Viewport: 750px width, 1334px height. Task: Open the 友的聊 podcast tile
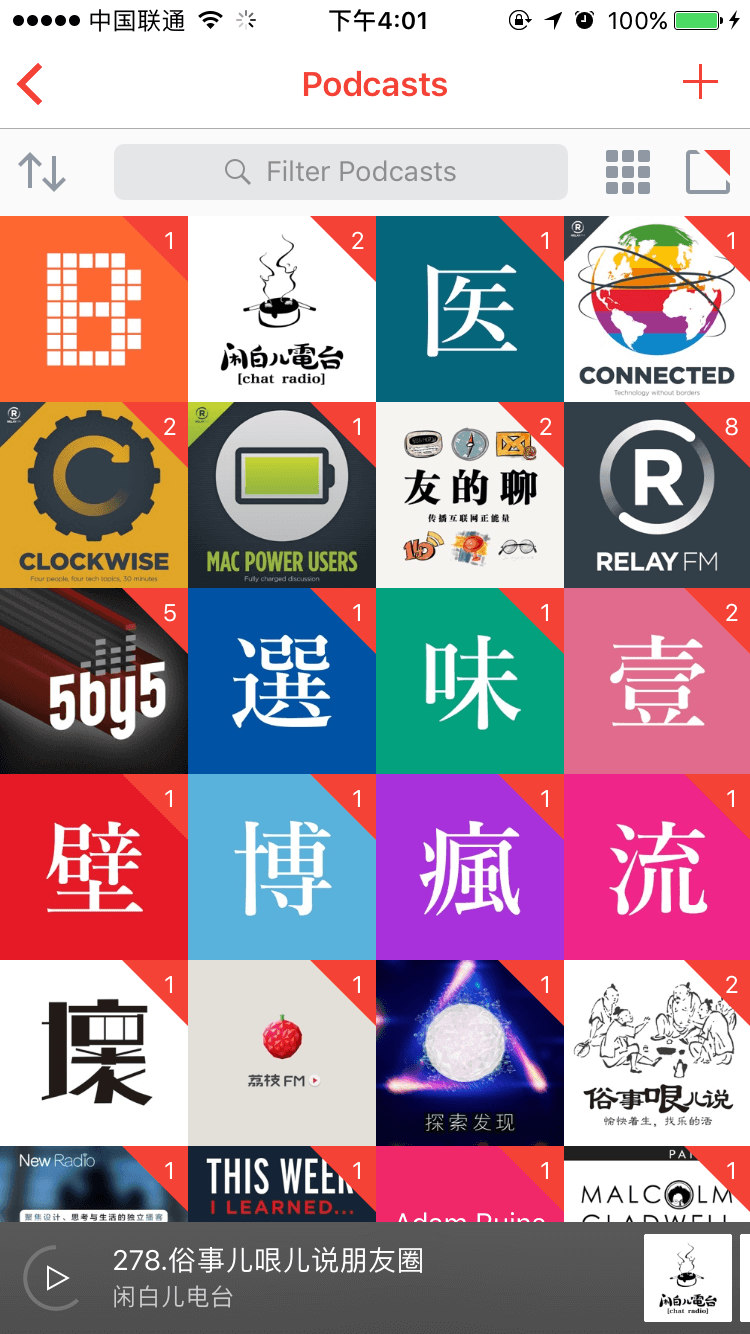pos(470,495)
